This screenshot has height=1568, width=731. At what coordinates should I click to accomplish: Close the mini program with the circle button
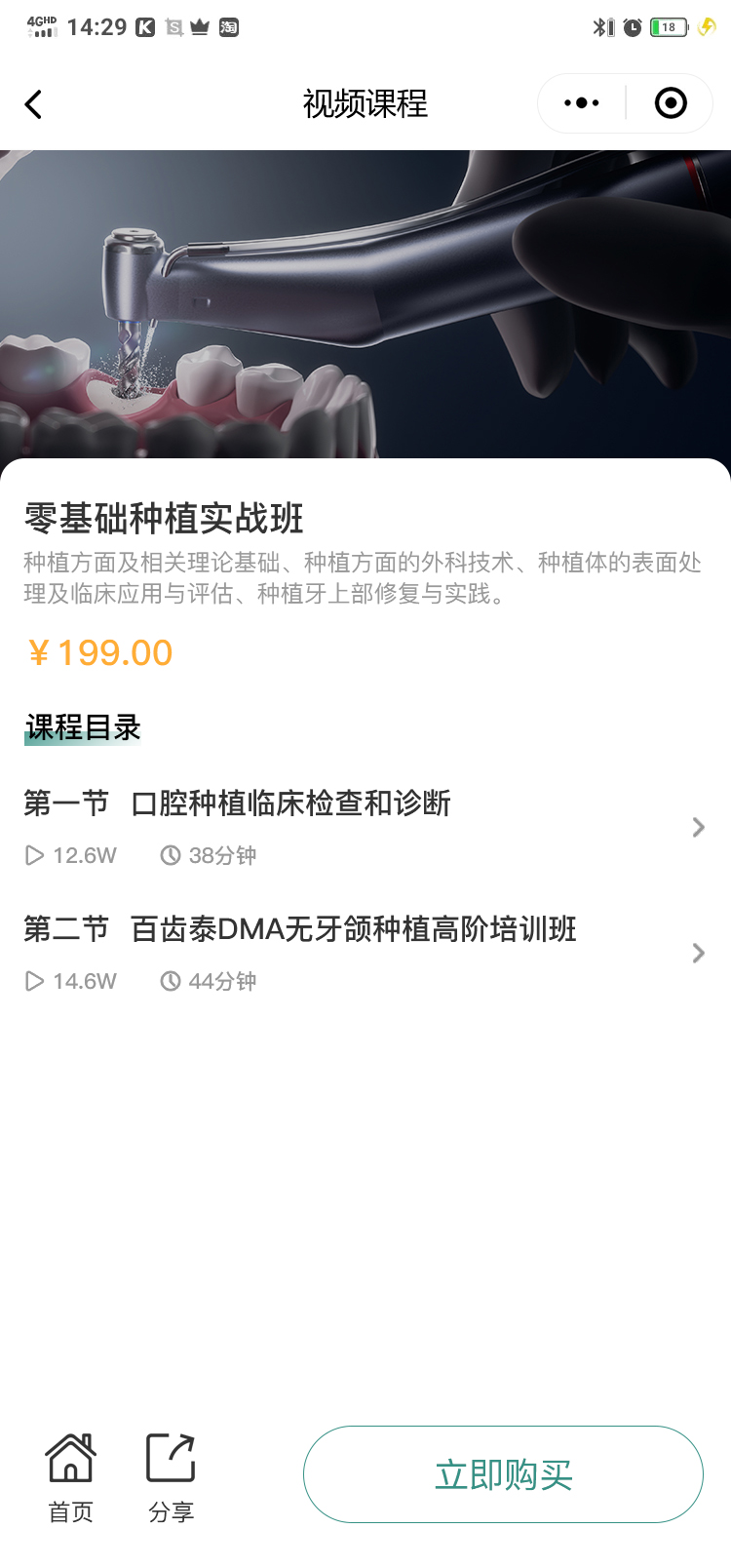pyautogui.click(x=671, y=103)
